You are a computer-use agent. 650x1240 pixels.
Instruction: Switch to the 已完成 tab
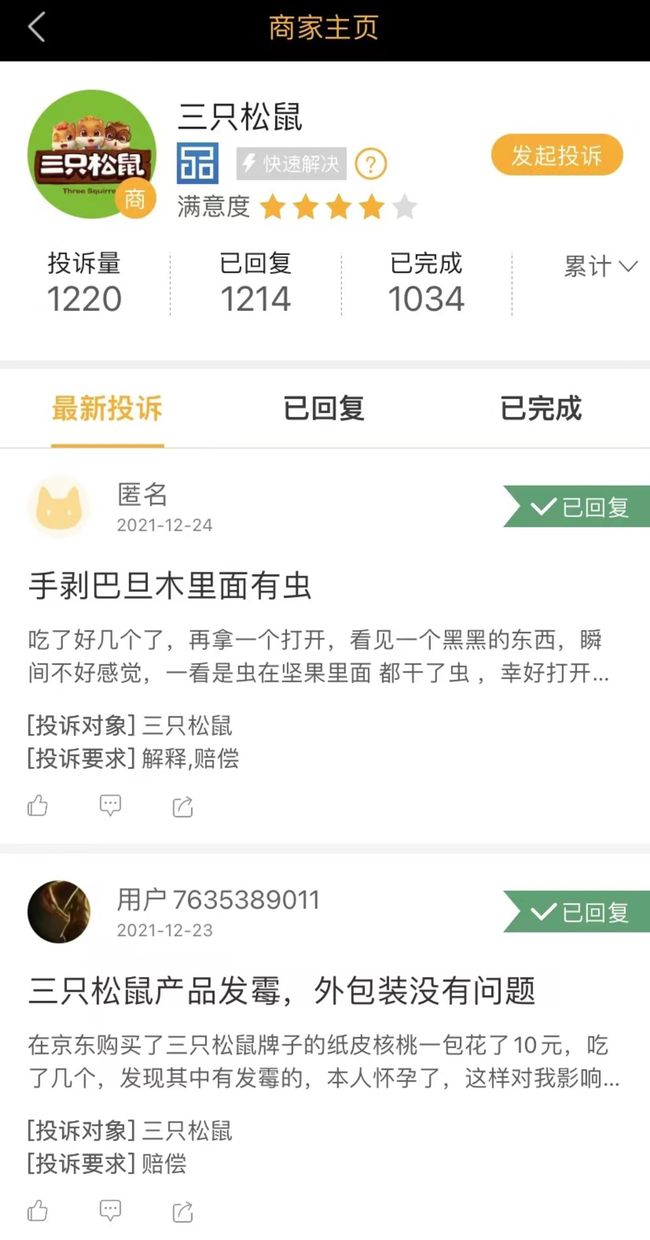(540, 408)
